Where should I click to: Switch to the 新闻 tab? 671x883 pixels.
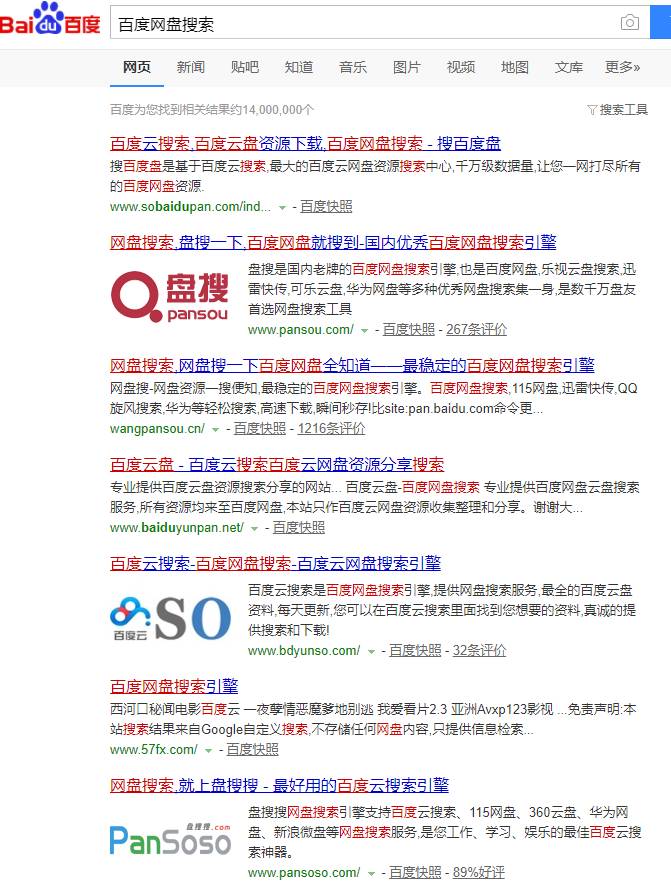pyautogui.click(x=191, y=67)
